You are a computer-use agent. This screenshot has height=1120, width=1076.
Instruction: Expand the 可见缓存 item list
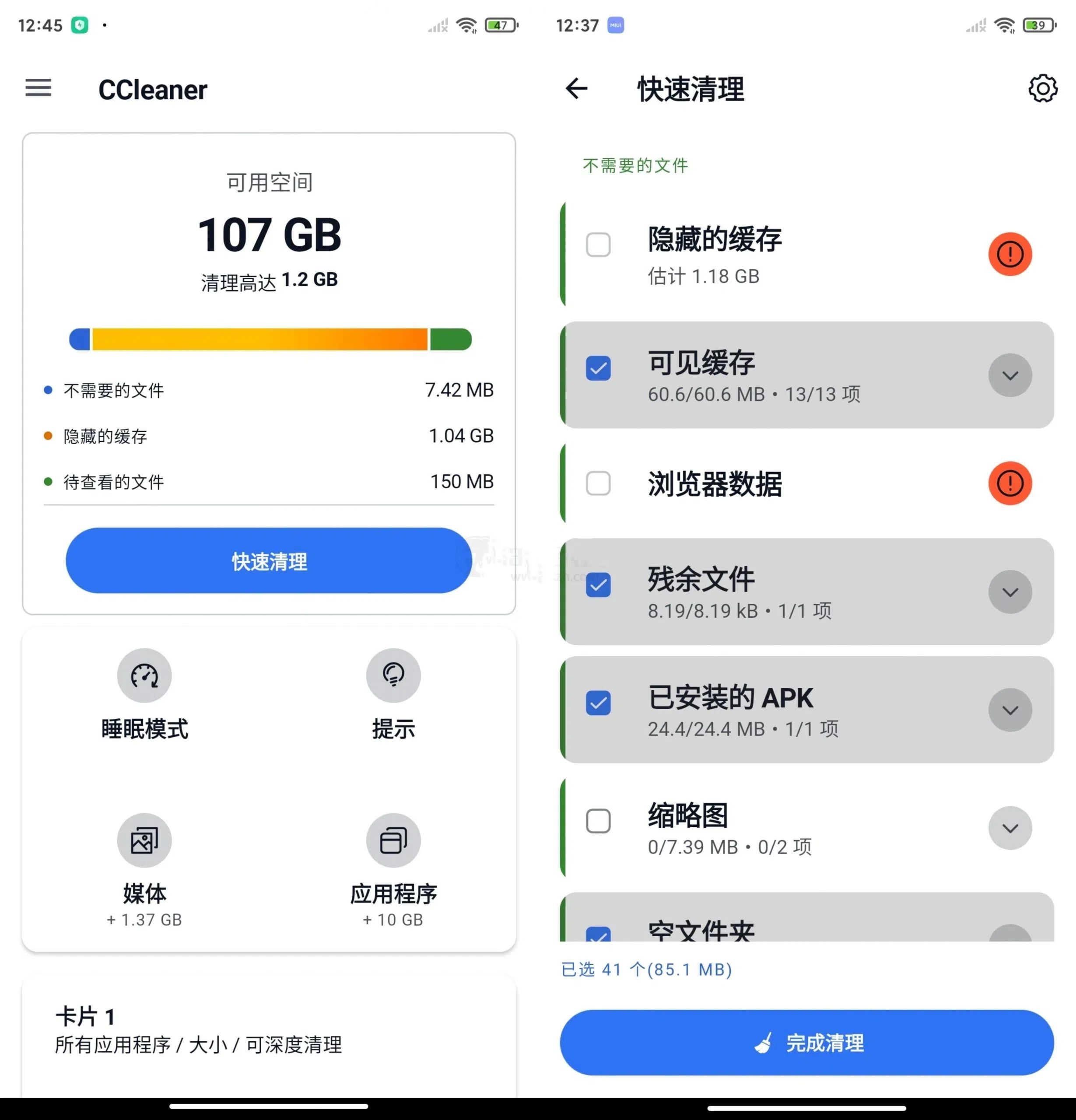(1010, 375)
